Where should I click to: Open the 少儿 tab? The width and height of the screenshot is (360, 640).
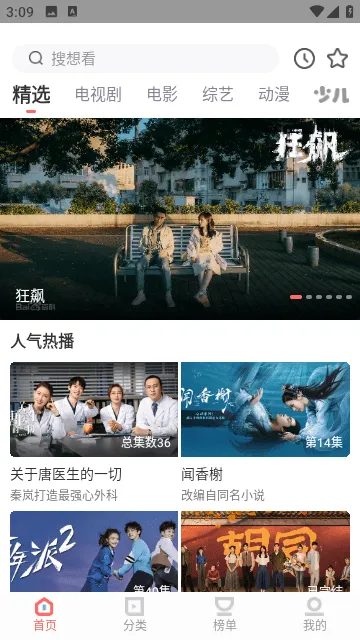331,95
